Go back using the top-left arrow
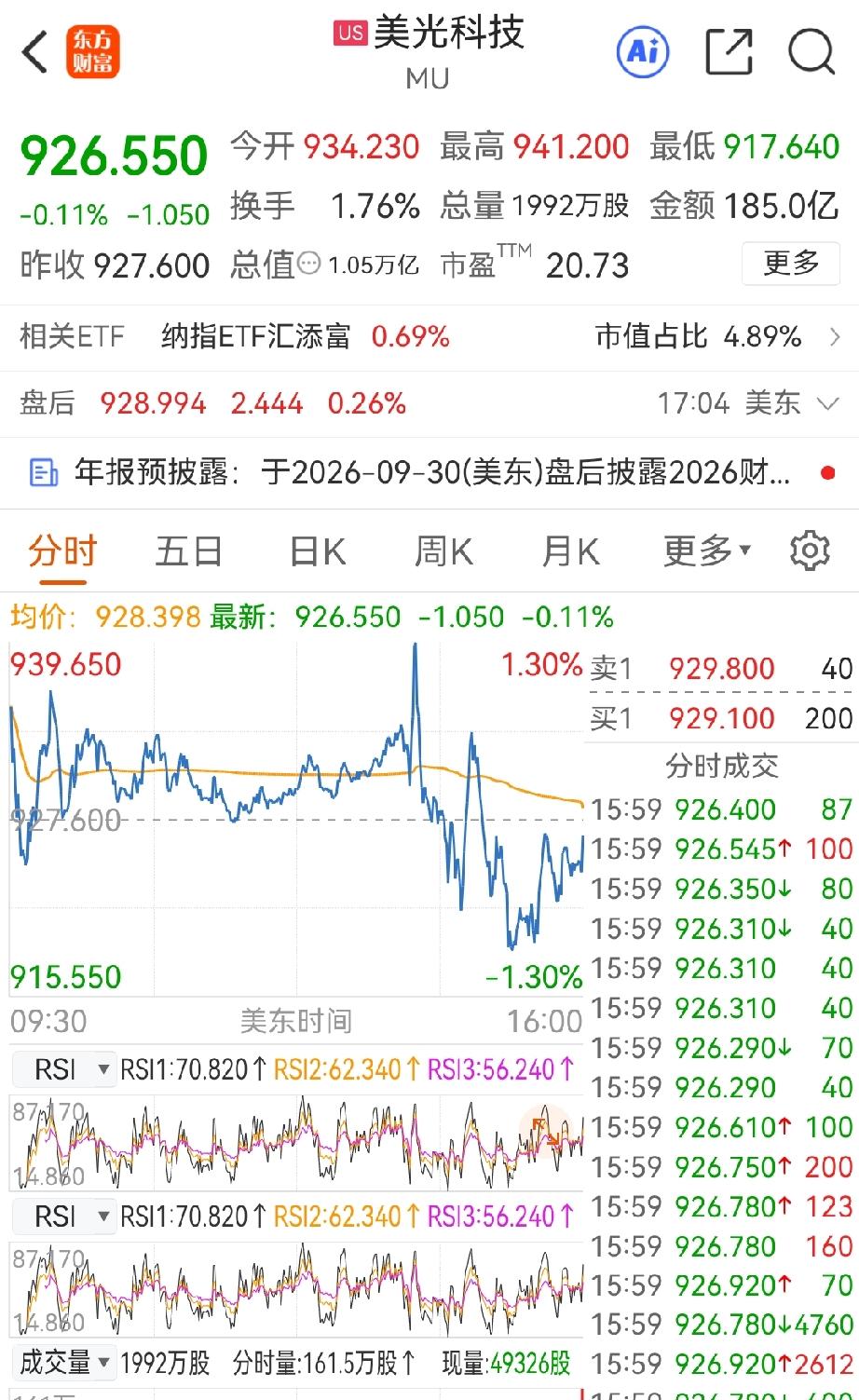859x1400 pixels. (x=34, y=52)
